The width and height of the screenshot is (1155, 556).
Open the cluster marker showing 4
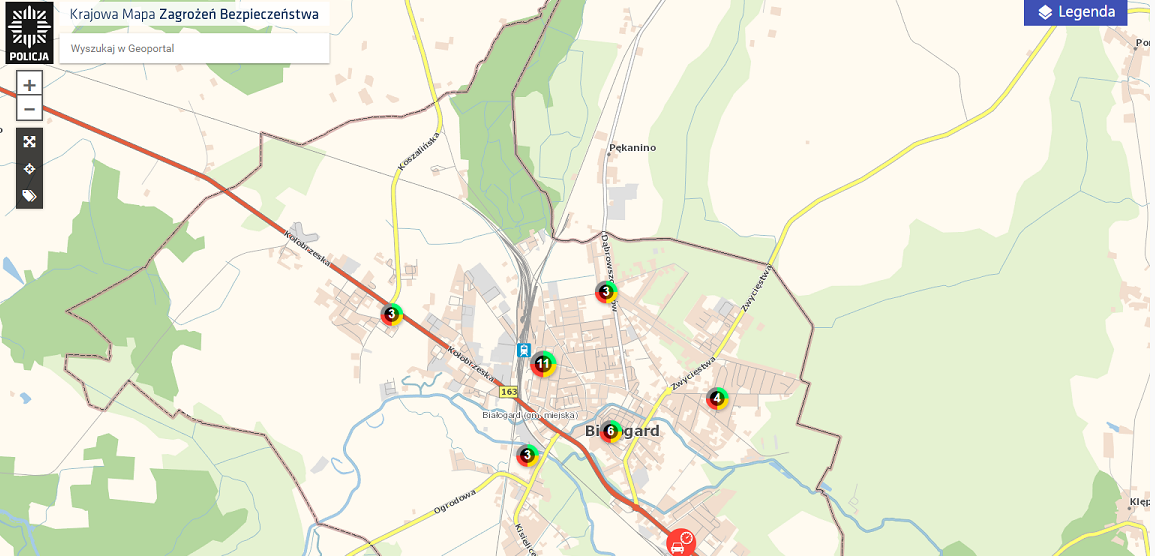716,398
